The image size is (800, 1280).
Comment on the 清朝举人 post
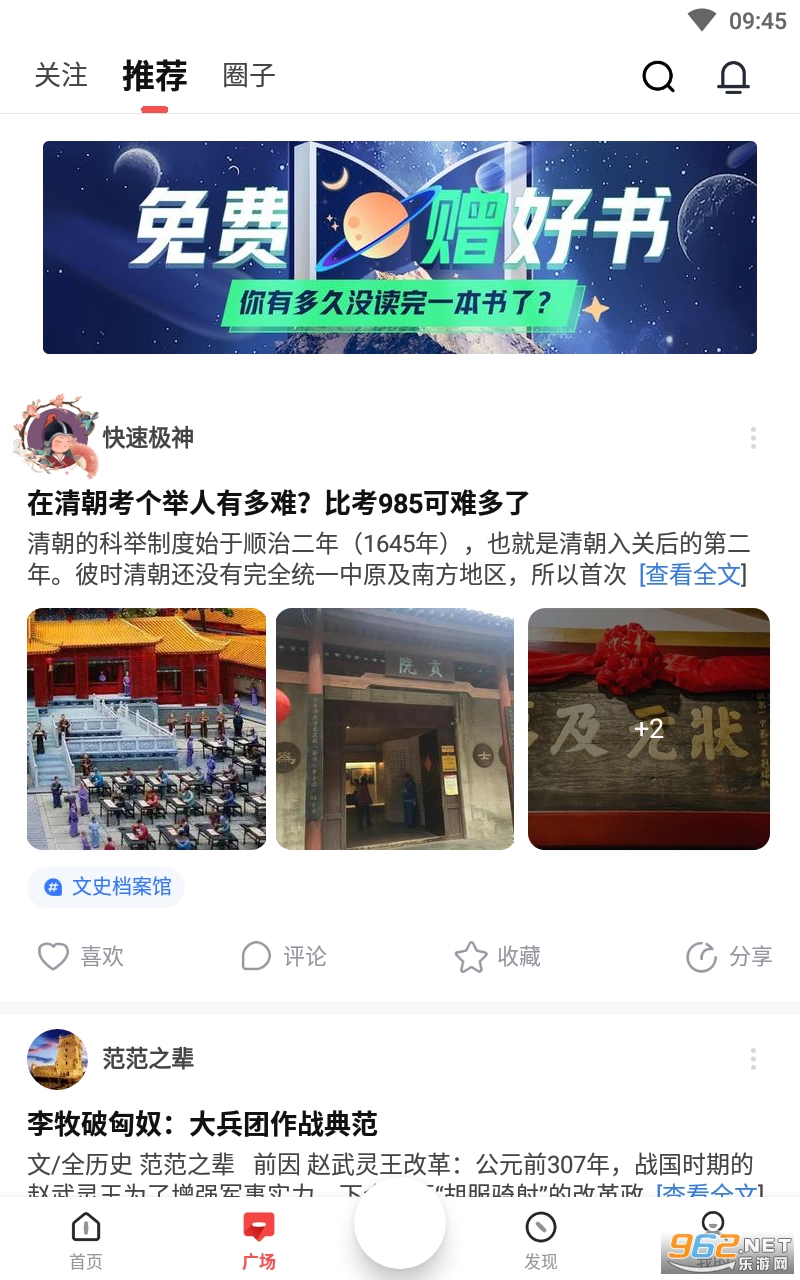click(x=284, y=957)
